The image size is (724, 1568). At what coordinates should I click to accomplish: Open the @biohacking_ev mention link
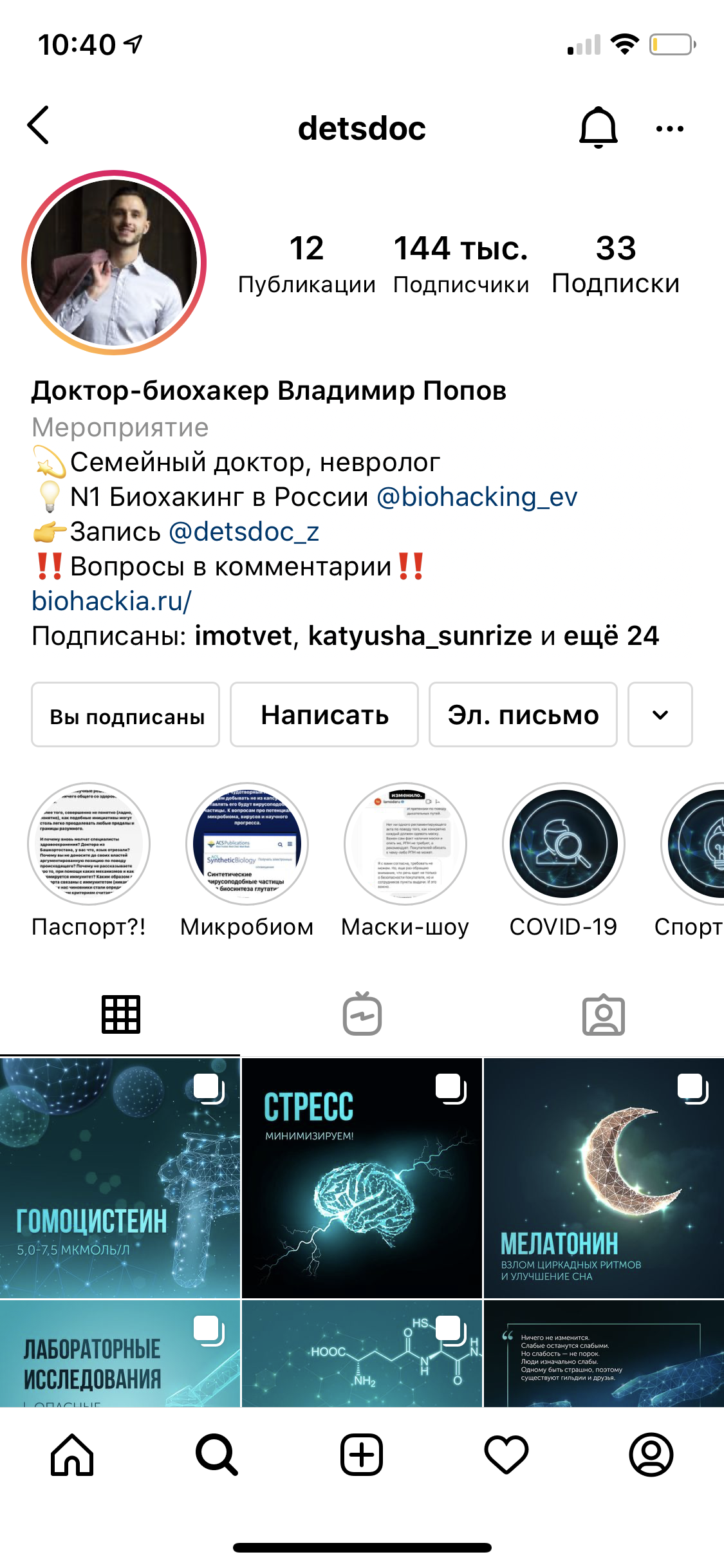pyautogui.click(x=477, y=497)
